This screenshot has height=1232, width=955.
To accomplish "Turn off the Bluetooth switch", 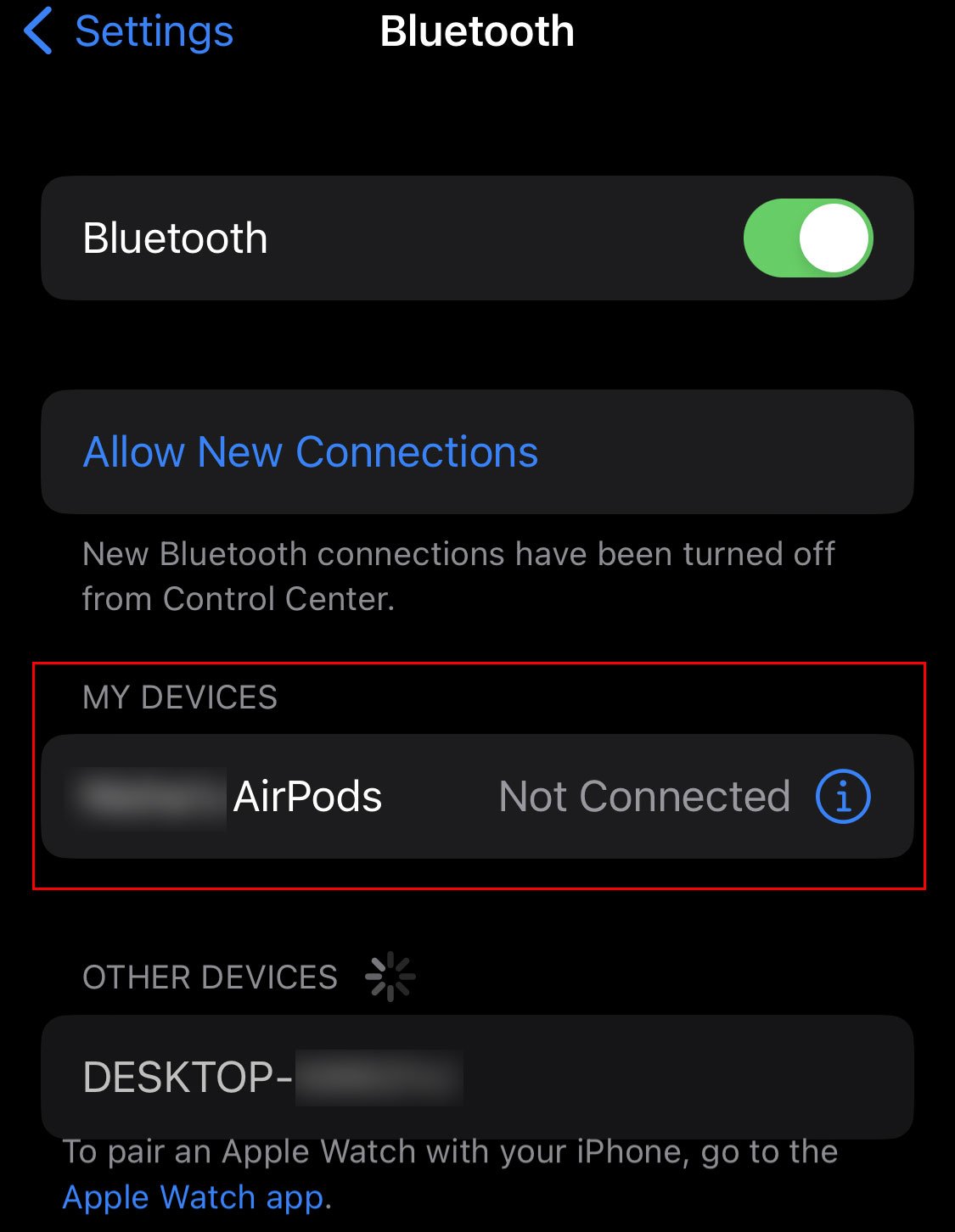I will tap(807, 238).
